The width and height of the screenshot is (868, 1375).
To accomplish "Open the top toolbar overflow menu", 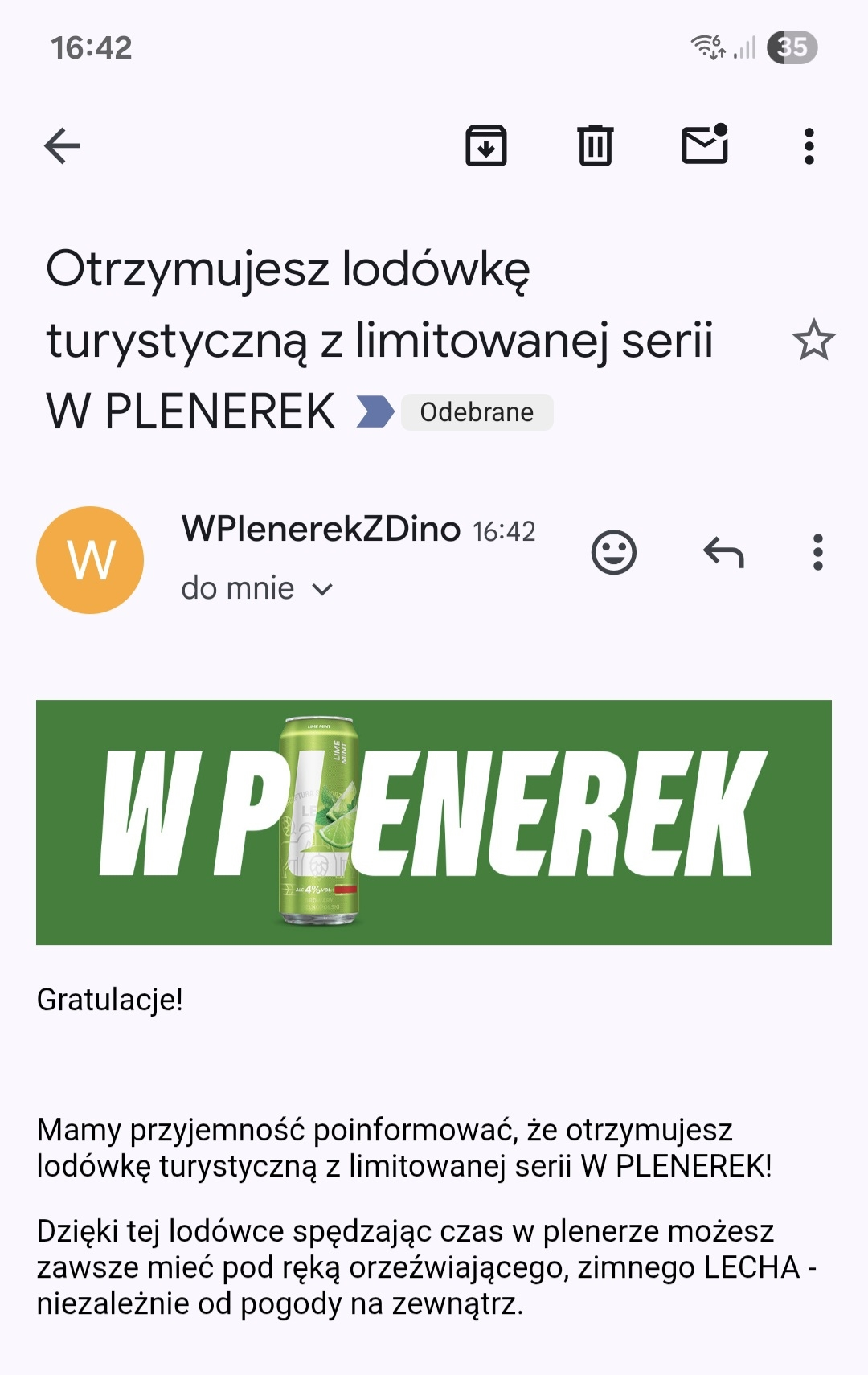I will point(809,146).
